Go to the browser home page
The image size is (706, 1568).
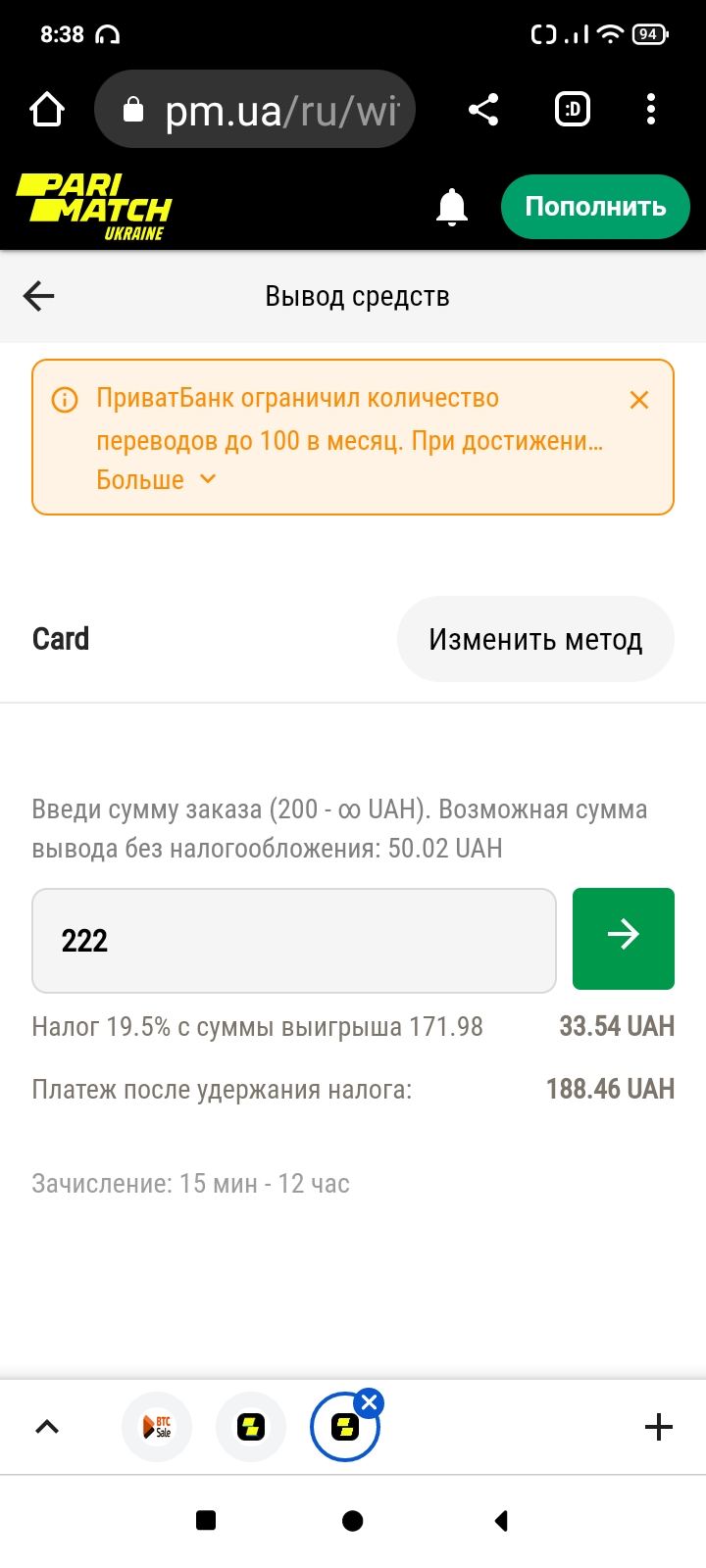(47, 110)
